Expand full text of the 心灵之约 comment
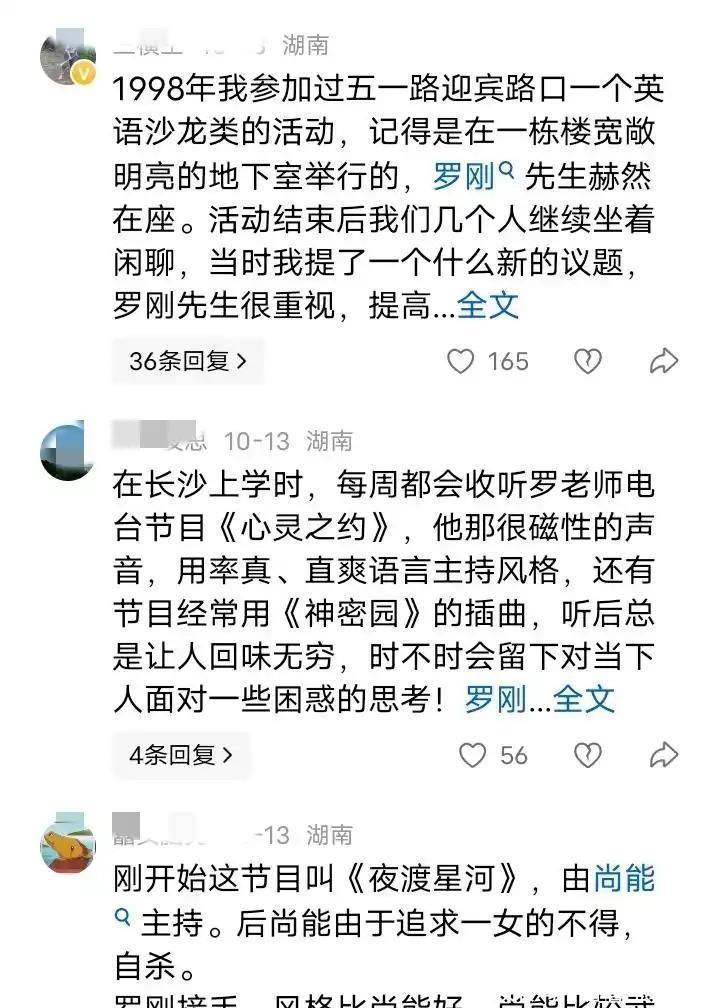720x1008 pixels. [x=583, y=698]
